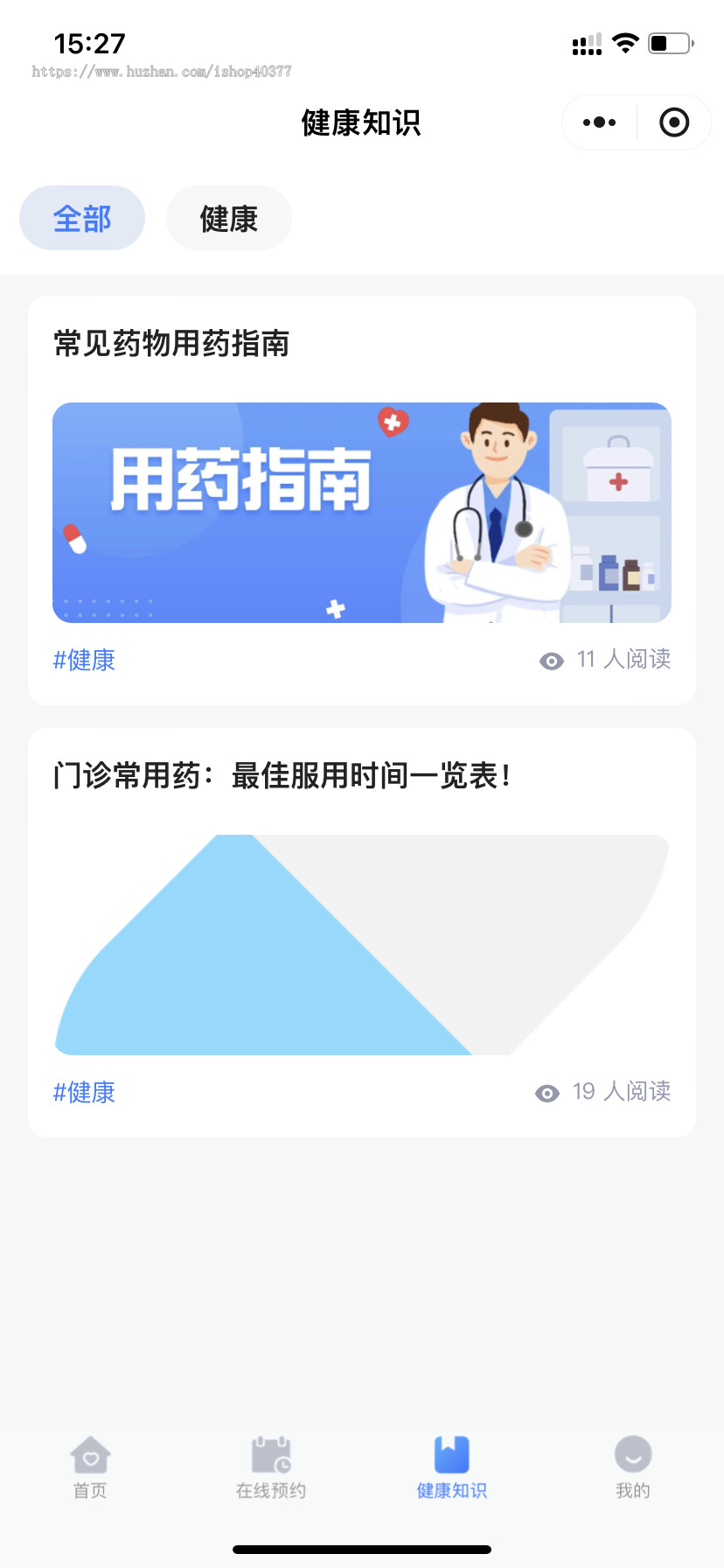Click the eye icon beside 11 人阅读
The image size is (724, 1568).
click(551, 661)
